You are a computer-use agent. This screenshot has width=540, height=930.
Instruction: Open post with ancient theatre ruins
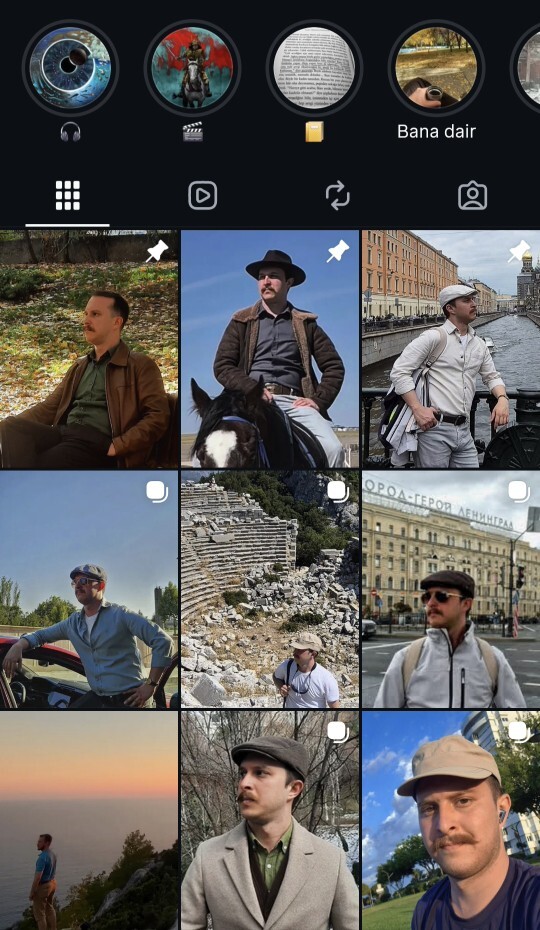click(270, 590)
